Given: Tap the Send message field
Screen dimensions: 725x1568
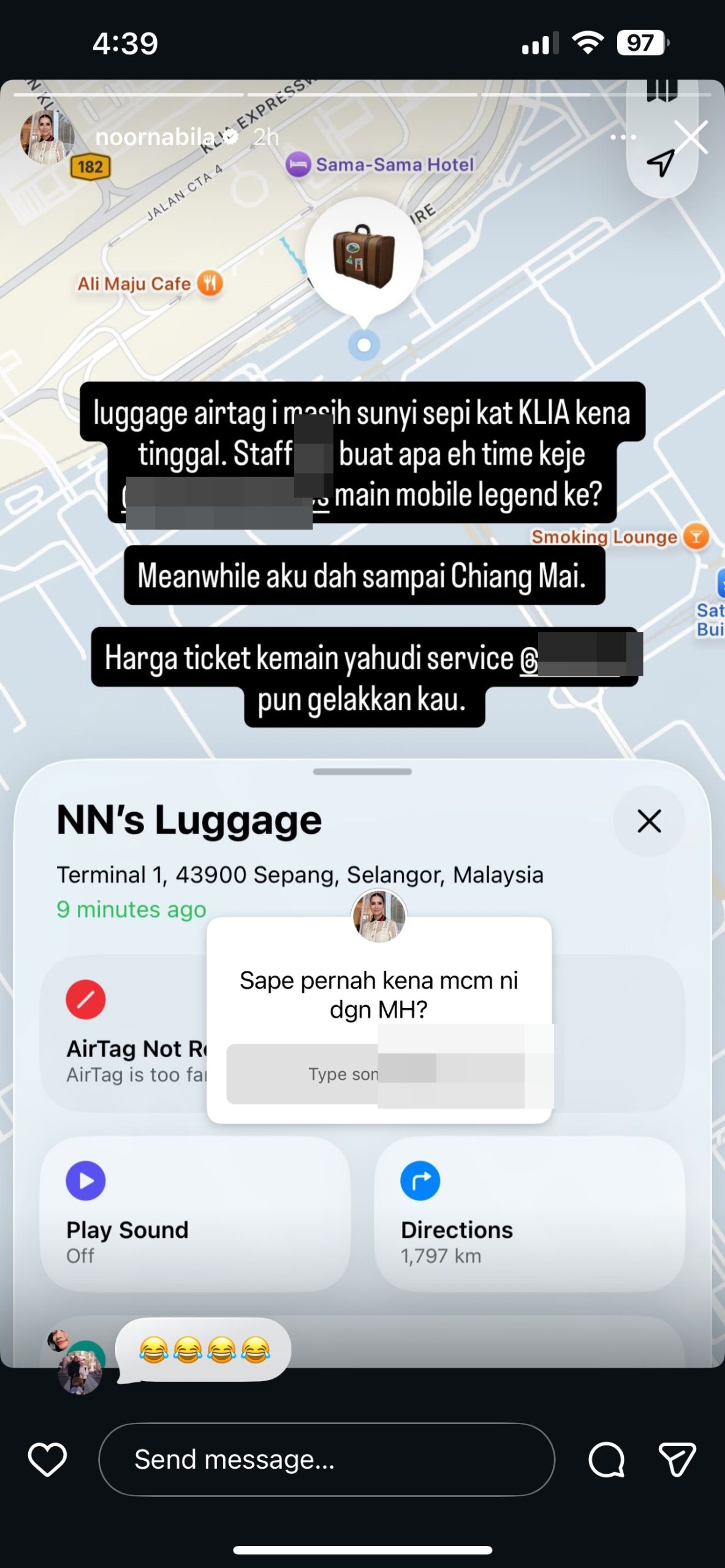Looking at the screenshot, I should [x=326, y=1459].
